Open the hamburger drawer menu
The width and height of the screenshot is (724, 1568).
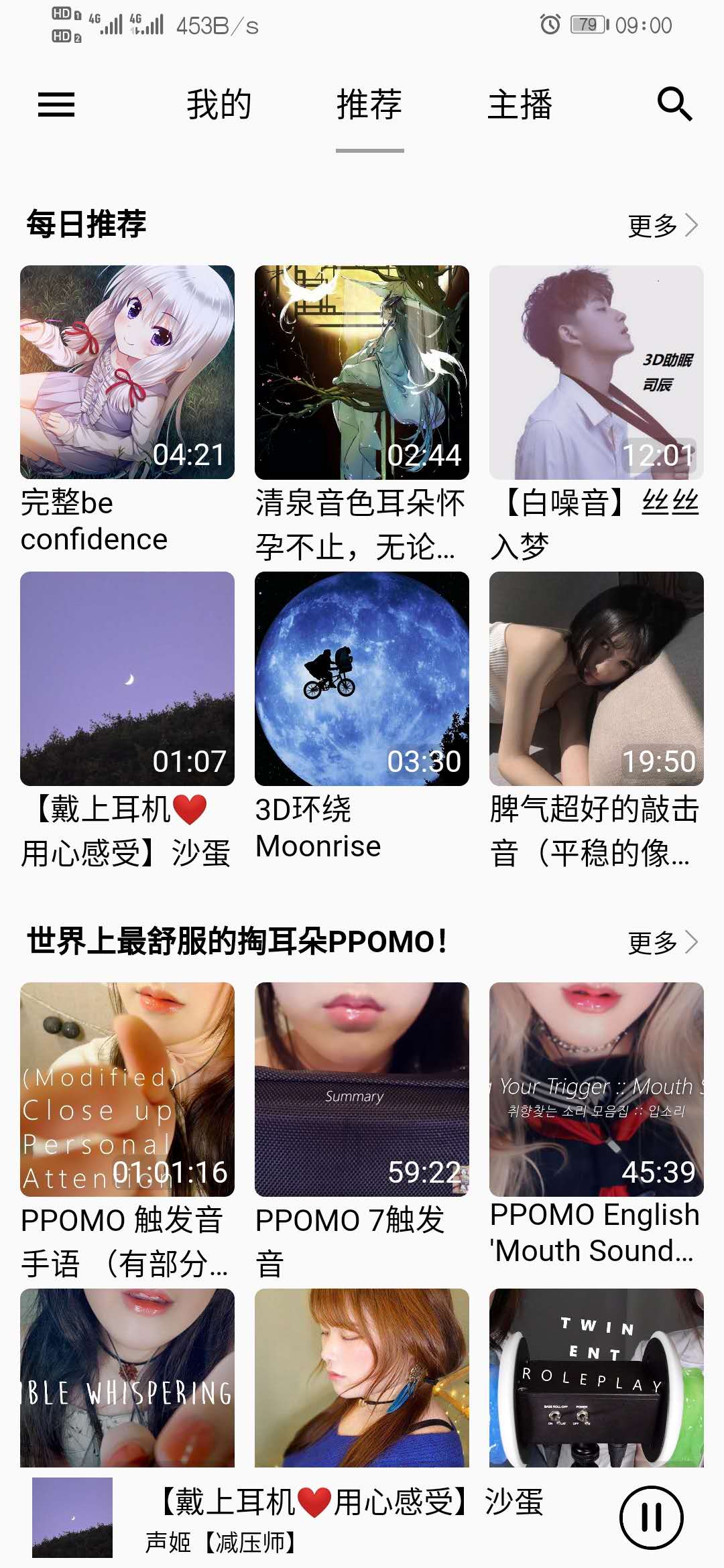click(56, 105)
